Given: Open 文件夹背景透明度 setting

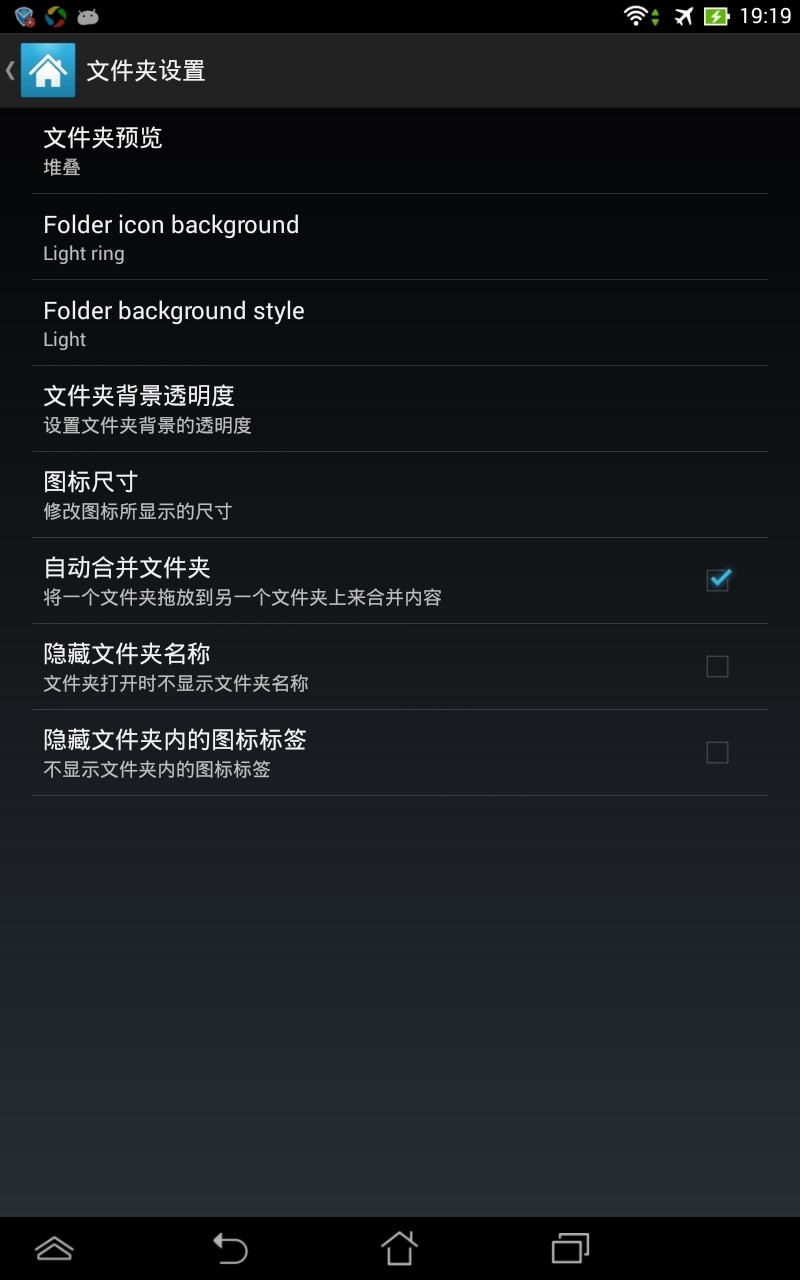Looking at the screenshot, I should [400, 409].
